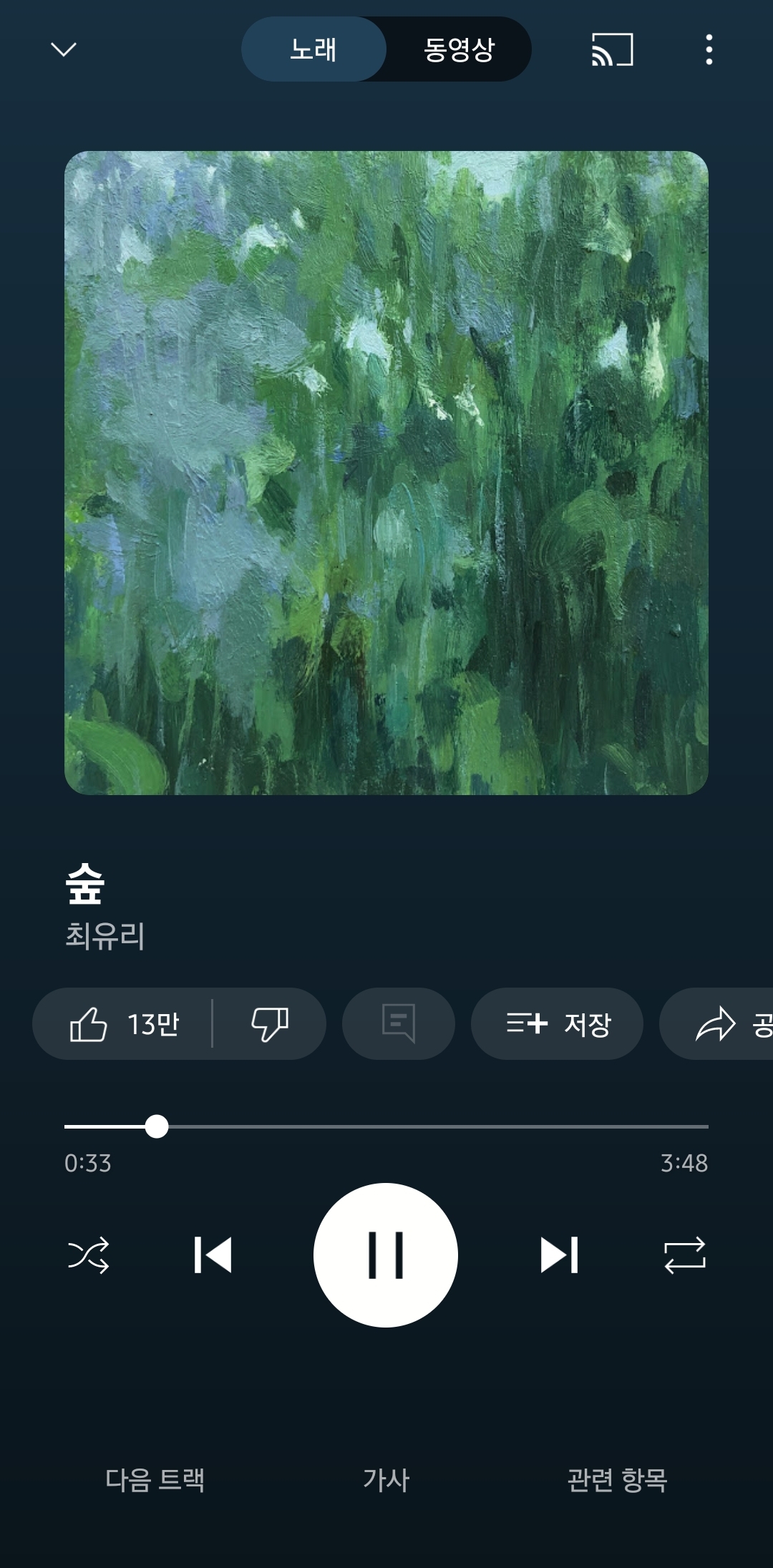Collapse the player with the down chevron
773x1568 pixels.
point(64,49)
